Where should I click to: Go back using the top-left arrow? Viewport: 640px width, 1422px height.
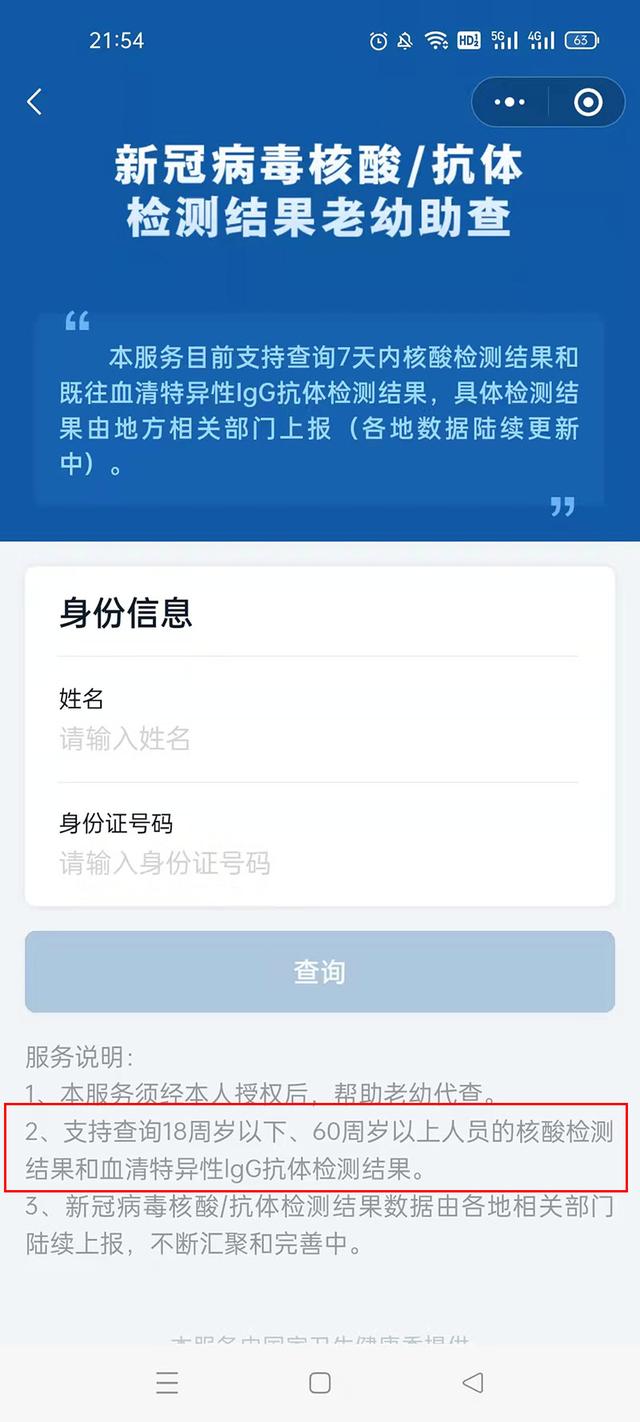click(35, 101)
